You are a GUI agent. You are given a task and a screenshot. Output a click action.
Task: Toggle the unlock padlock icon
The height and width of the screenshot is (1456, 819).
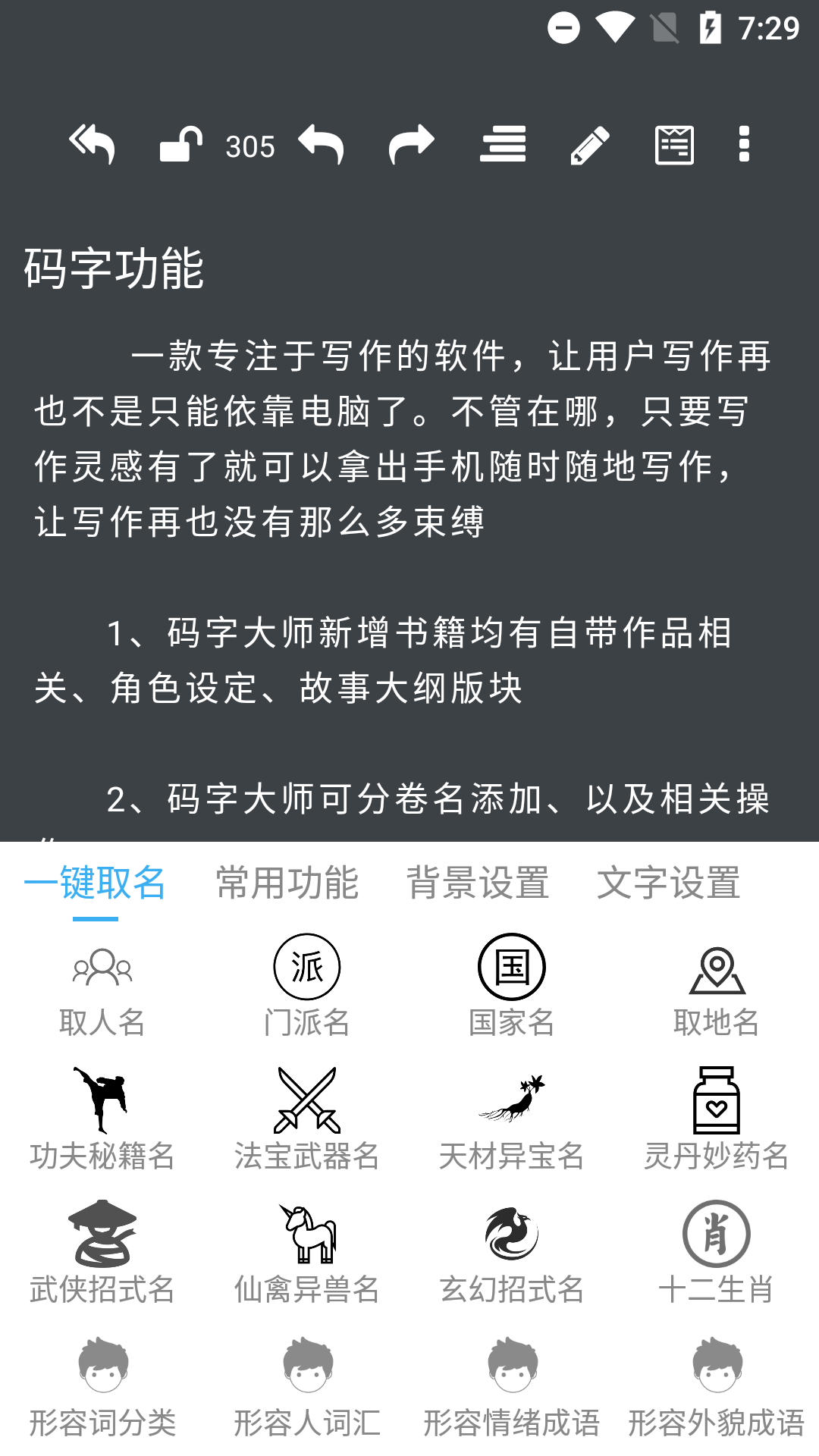(180, 144)
